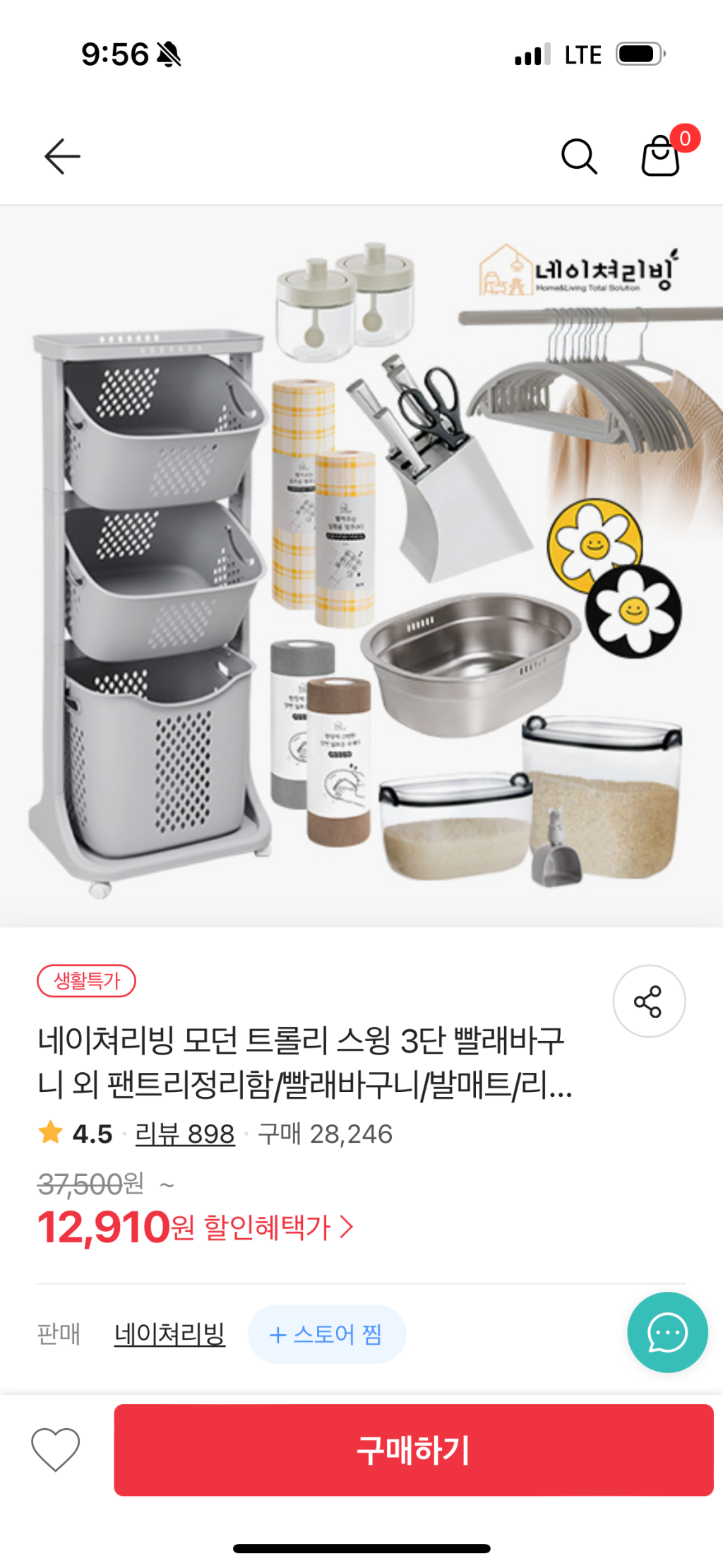Share this product

(x=649, y=1001)
